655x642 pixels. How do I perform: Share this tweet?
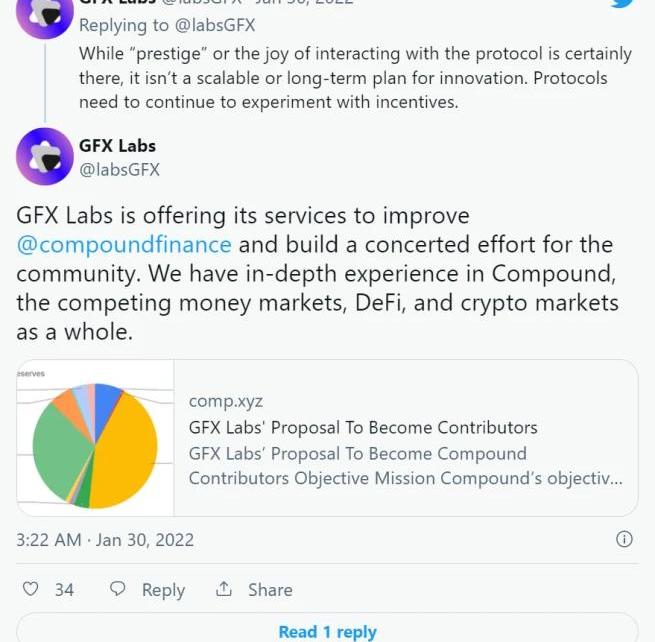255,590
